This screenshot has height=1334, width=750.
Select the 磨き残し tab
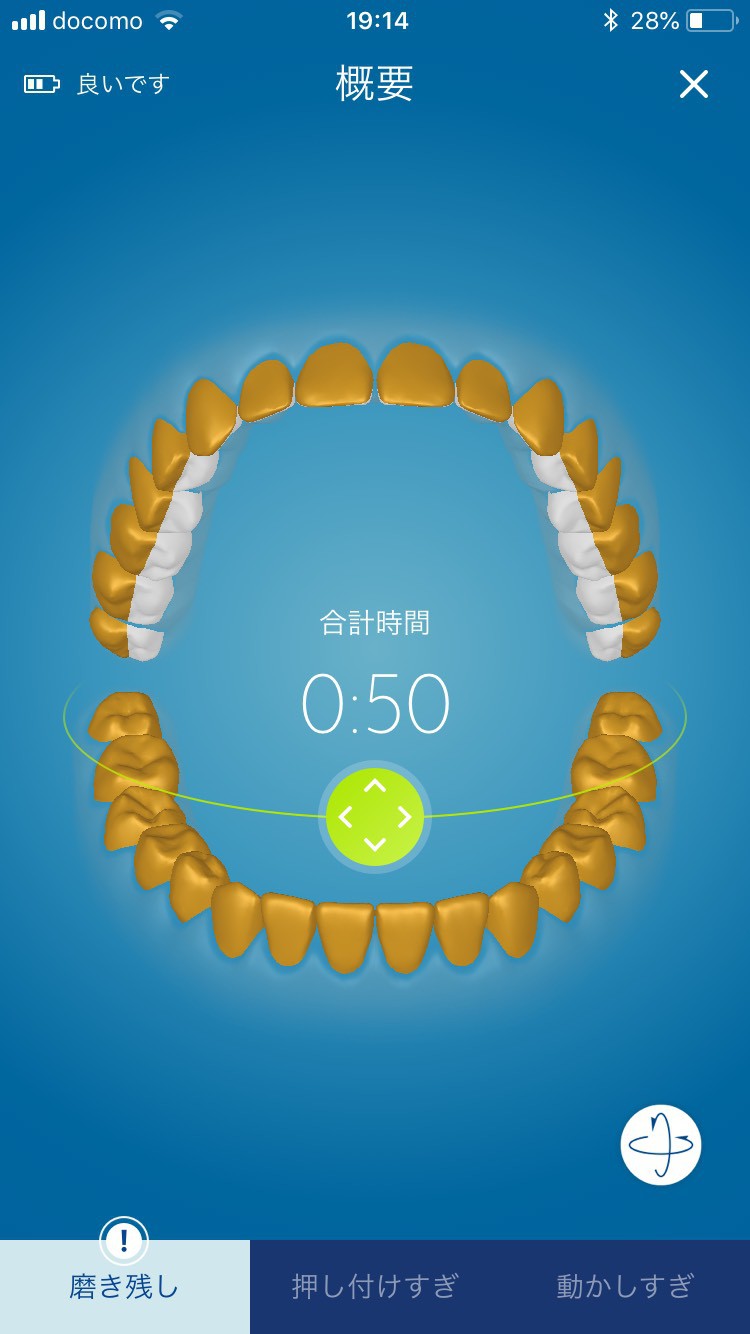(125, 1286)
